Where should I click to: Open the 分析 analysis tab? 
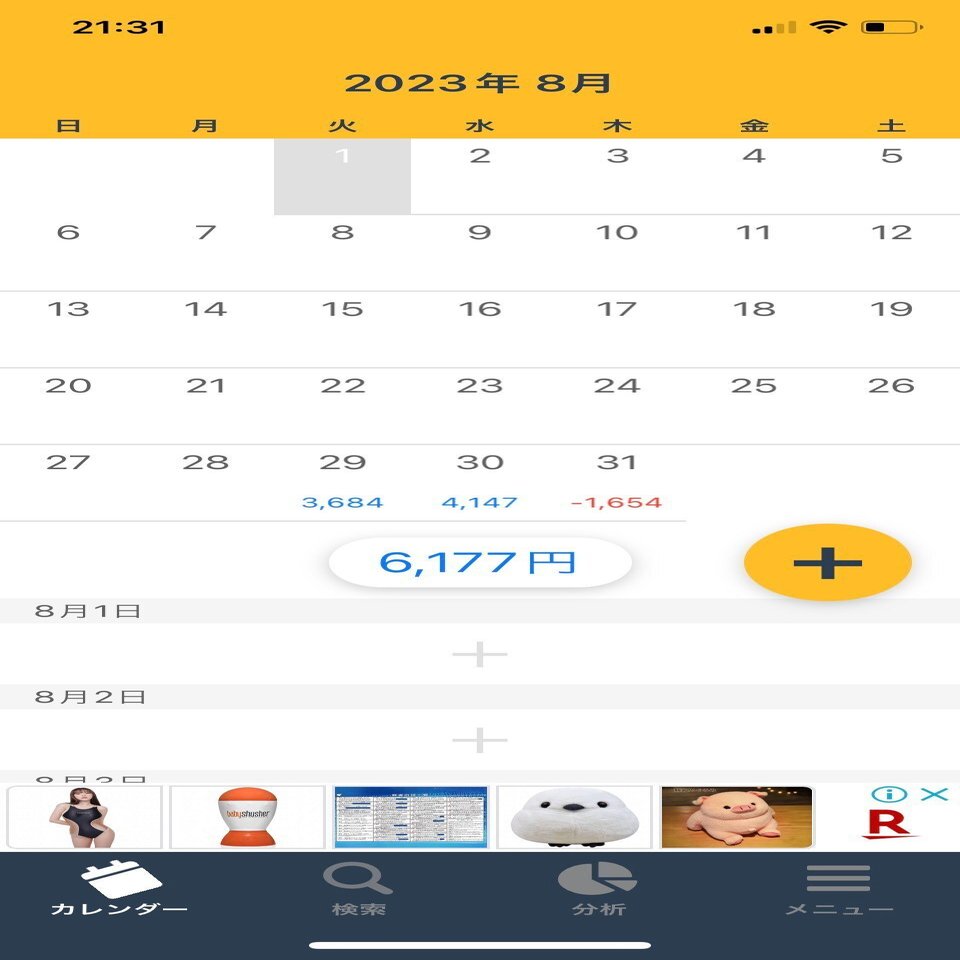pyautogui.click(x=598, y=889)
